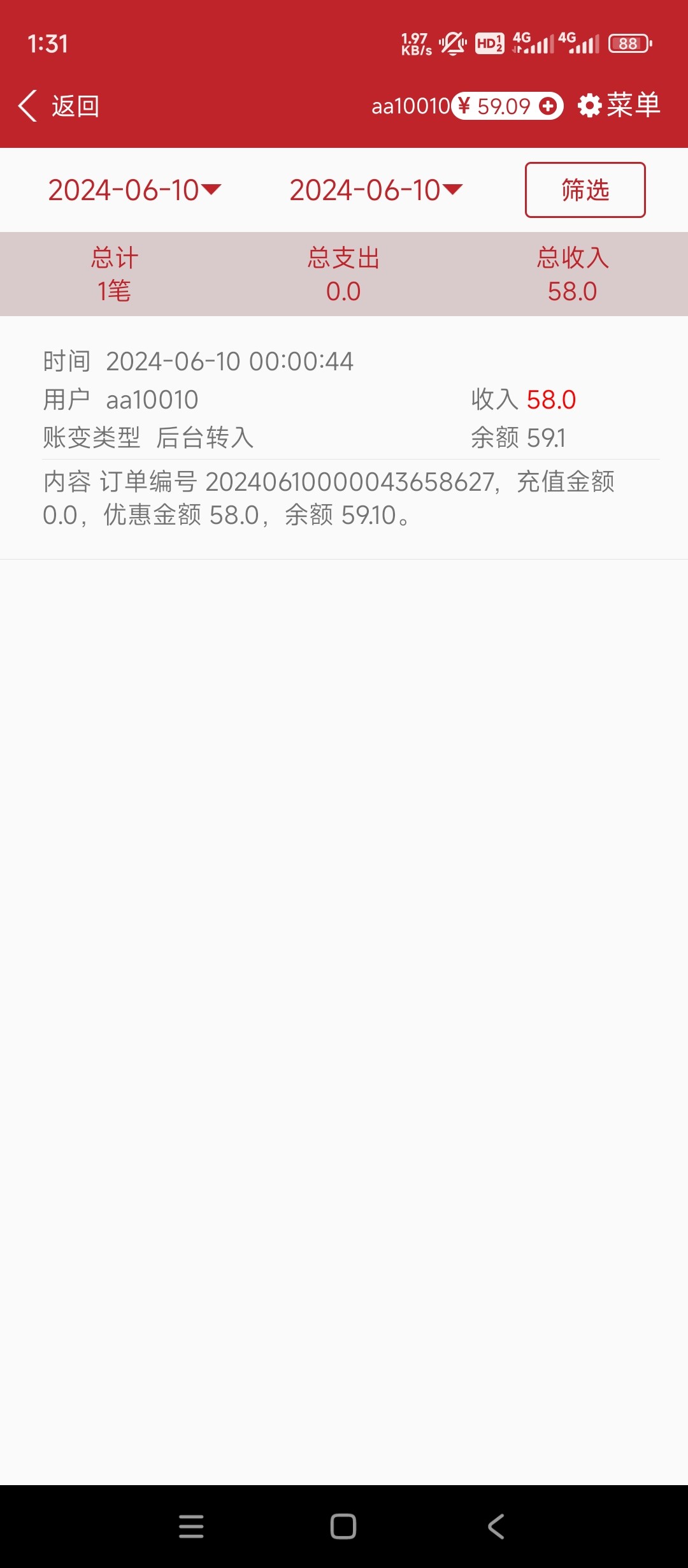Open the 菜单 menu

pos(634,105)
